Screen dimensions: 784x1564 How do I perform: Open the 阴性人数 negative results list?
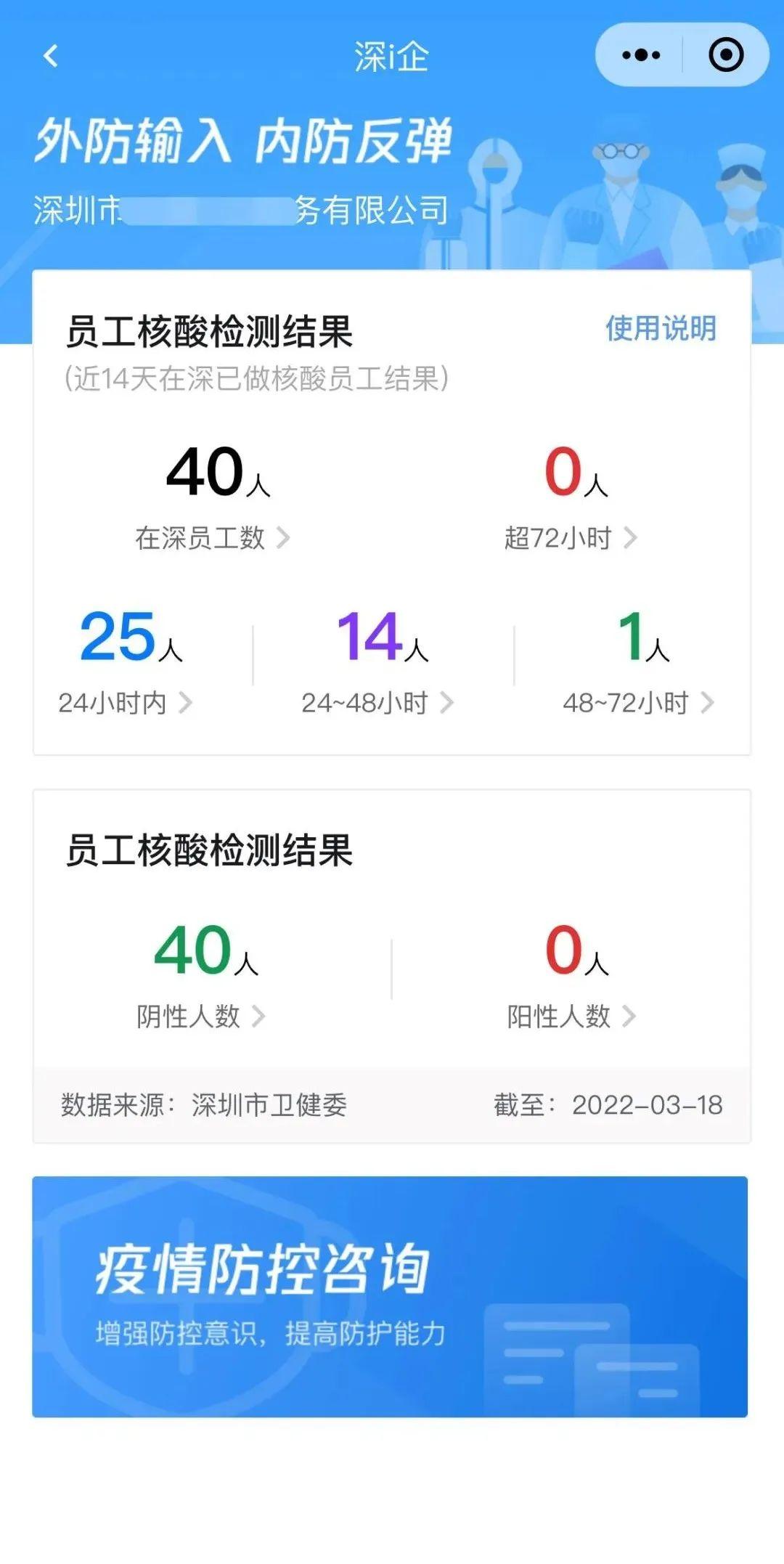click(200, 1016)
